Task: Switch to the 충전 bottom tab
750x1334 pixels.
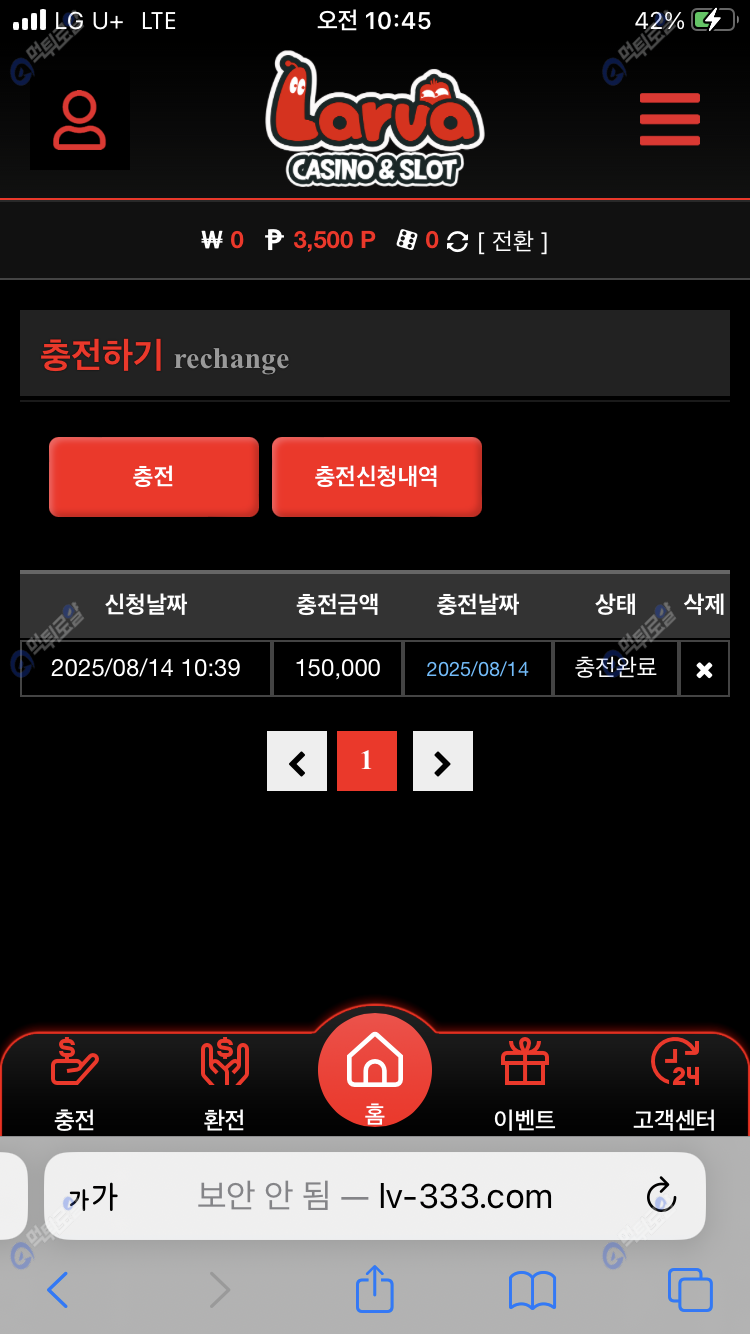Action: click(x=75, y=1085)
